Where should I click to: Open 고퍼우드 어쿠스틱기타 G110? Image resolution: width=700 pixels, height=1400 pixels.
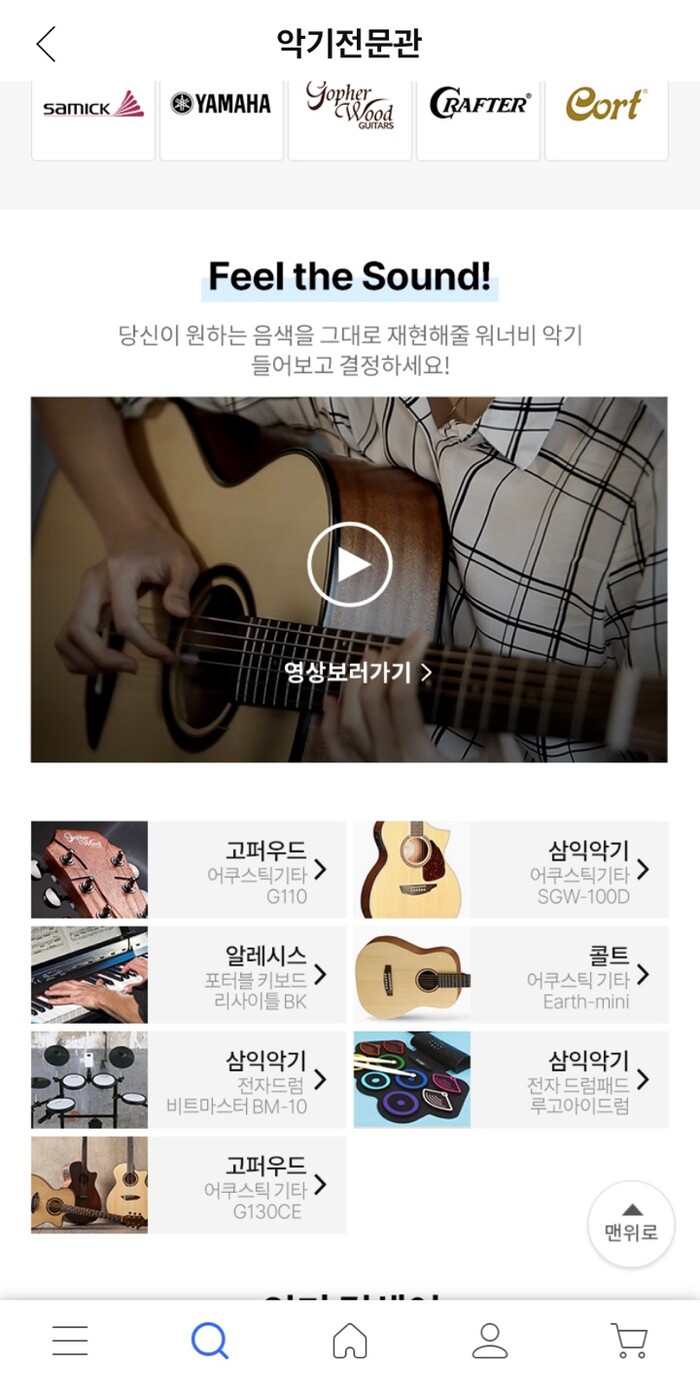(x=189, y=870)
